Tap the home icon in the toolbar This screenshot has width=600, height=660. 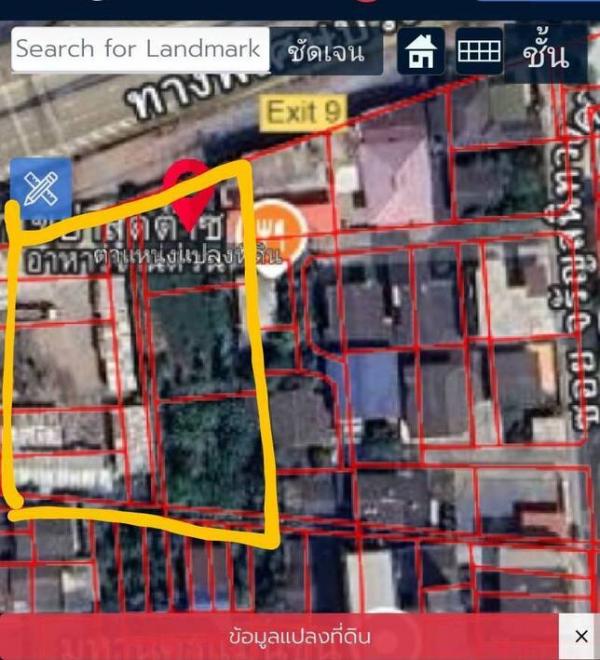pyautogui.click(x=421, y=51)
